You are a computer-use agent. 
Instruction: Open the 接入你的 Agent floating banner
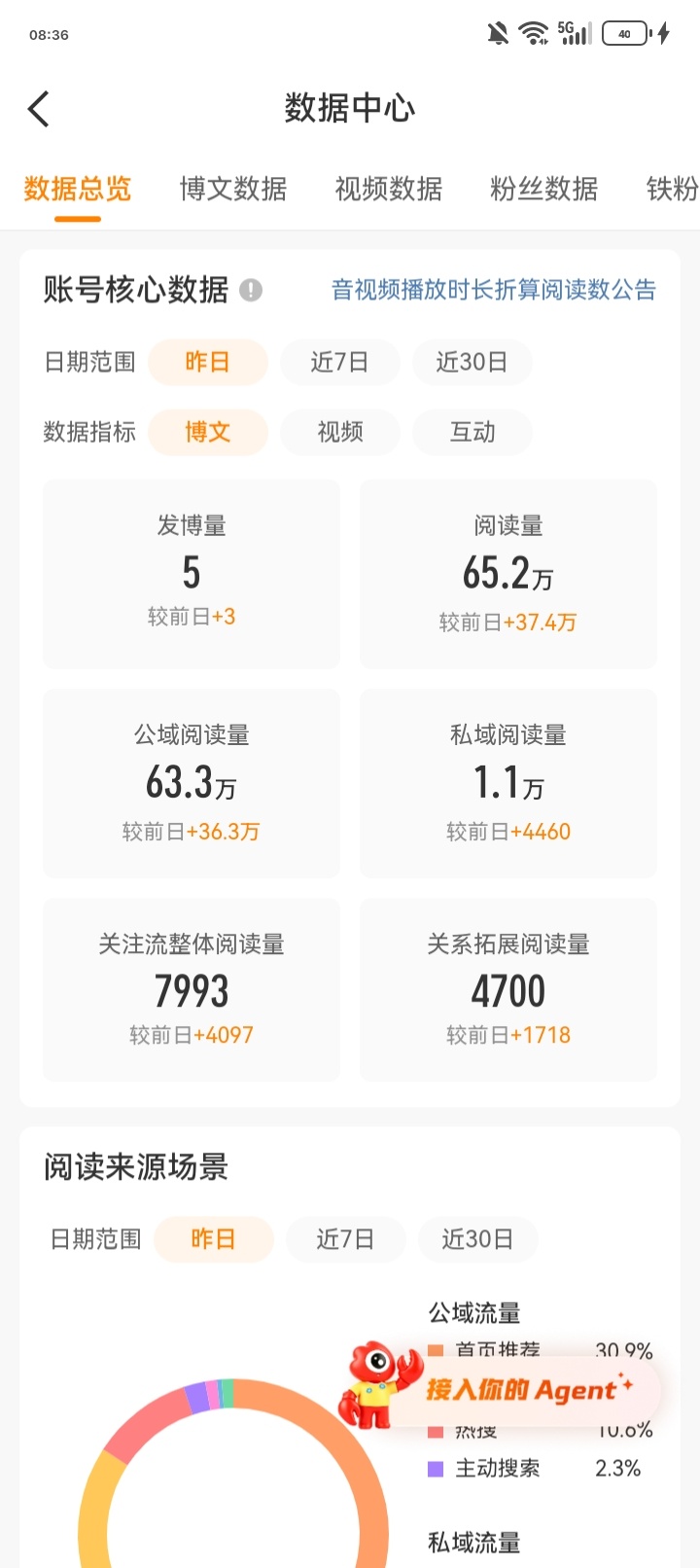point(500,1388)
